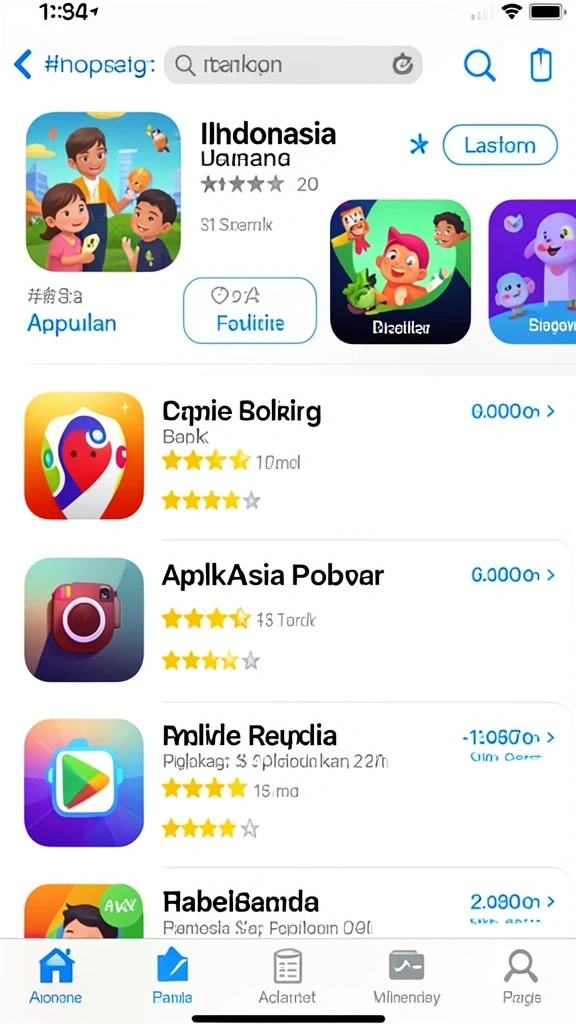
Task: Switch to the Prage search tab
Action: point(521,976)
